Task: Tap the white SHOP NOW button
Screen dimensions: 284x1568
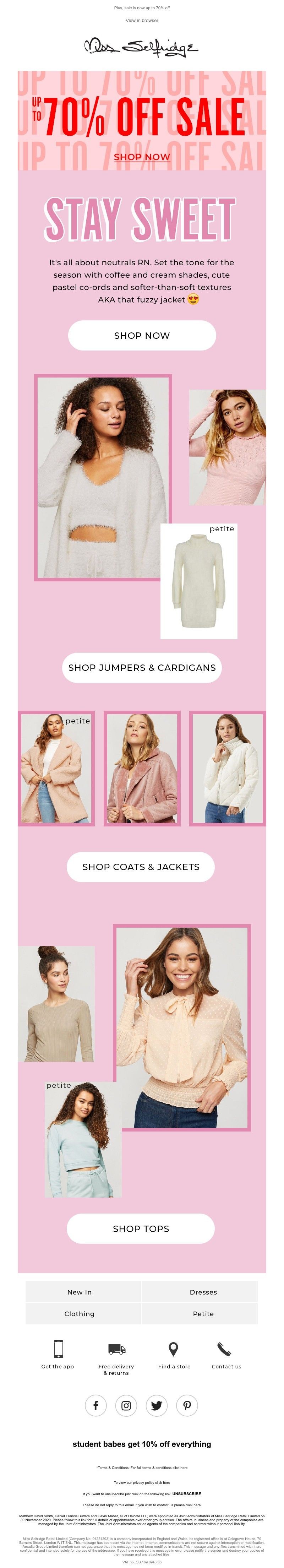Action: 142,335
